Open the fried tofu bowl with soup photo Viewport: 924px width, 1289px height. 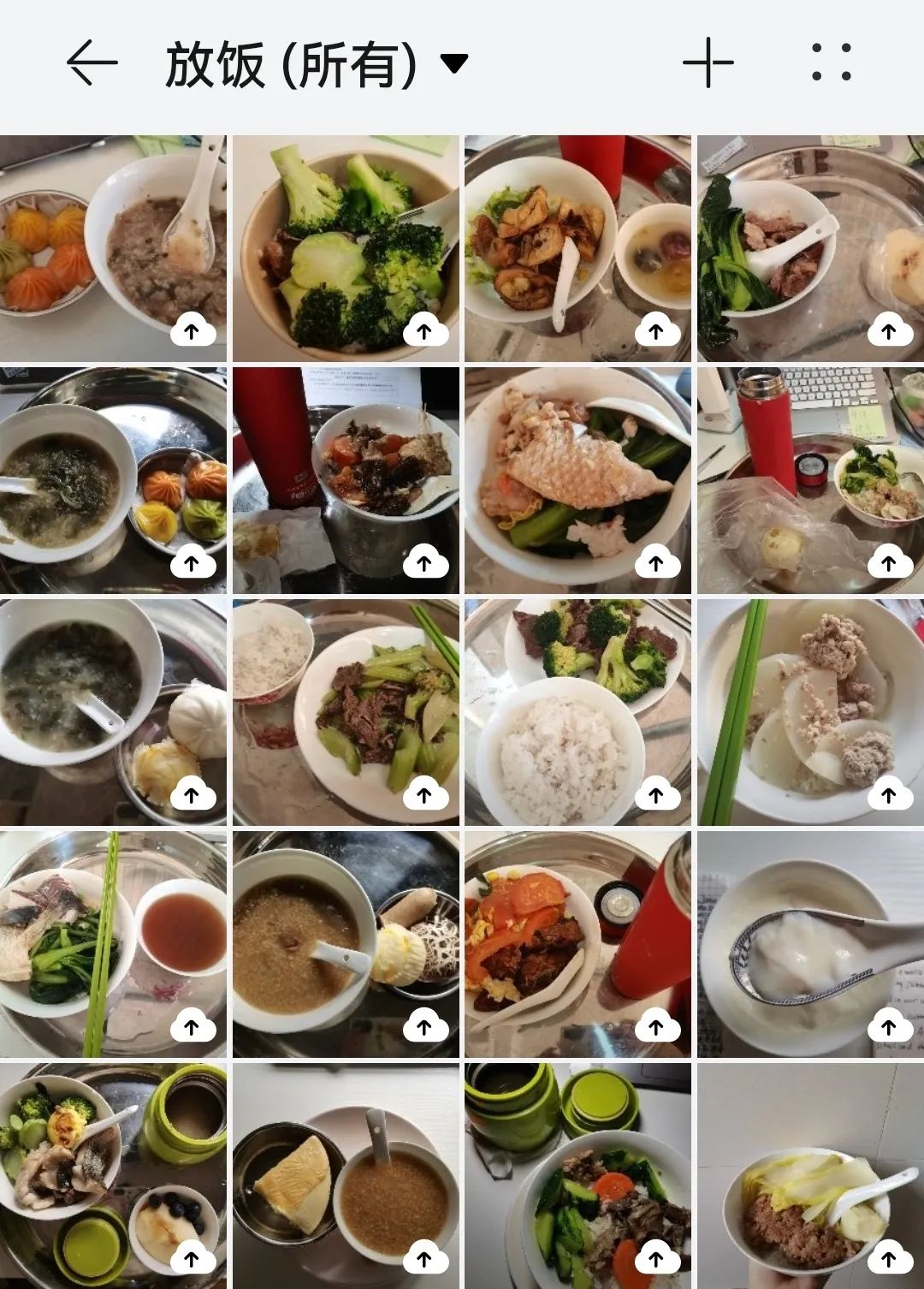[577, 248]
